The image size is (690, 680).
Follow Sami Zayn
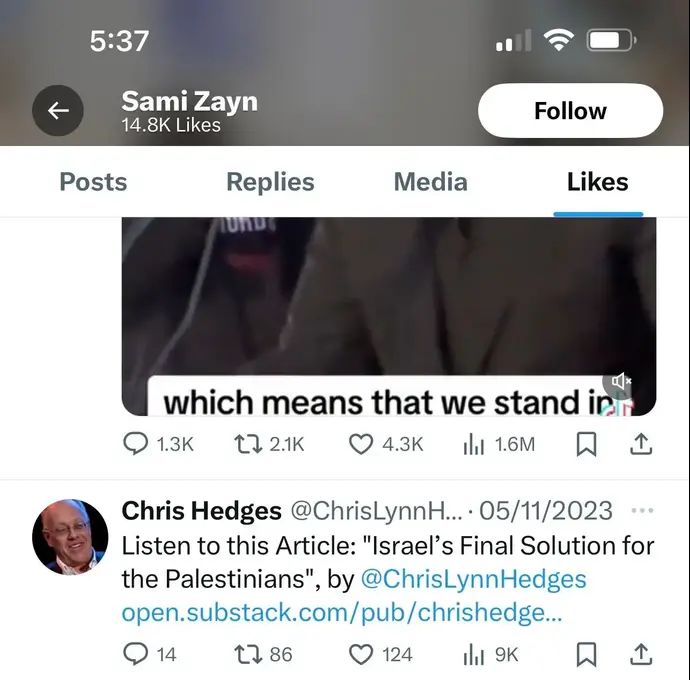570,111
